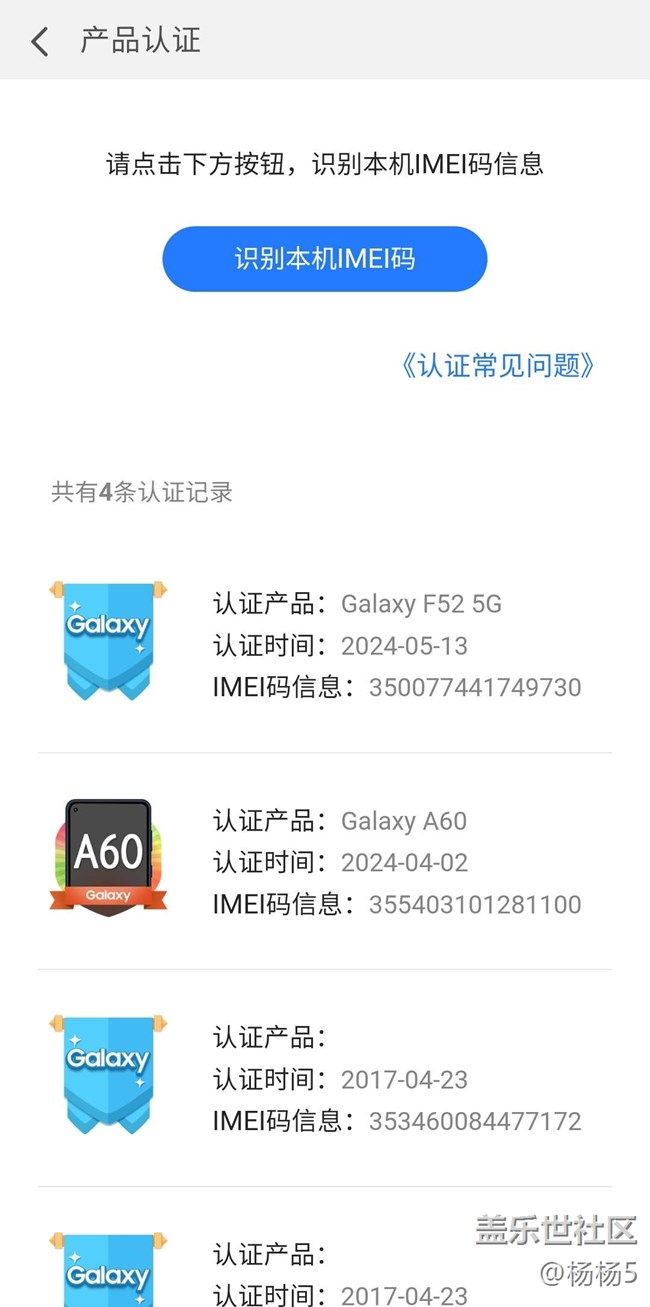Viewport: 650px width, 1307px height.
Task: Open the 《认证常见问题》 link
Action: click(498, 365)
